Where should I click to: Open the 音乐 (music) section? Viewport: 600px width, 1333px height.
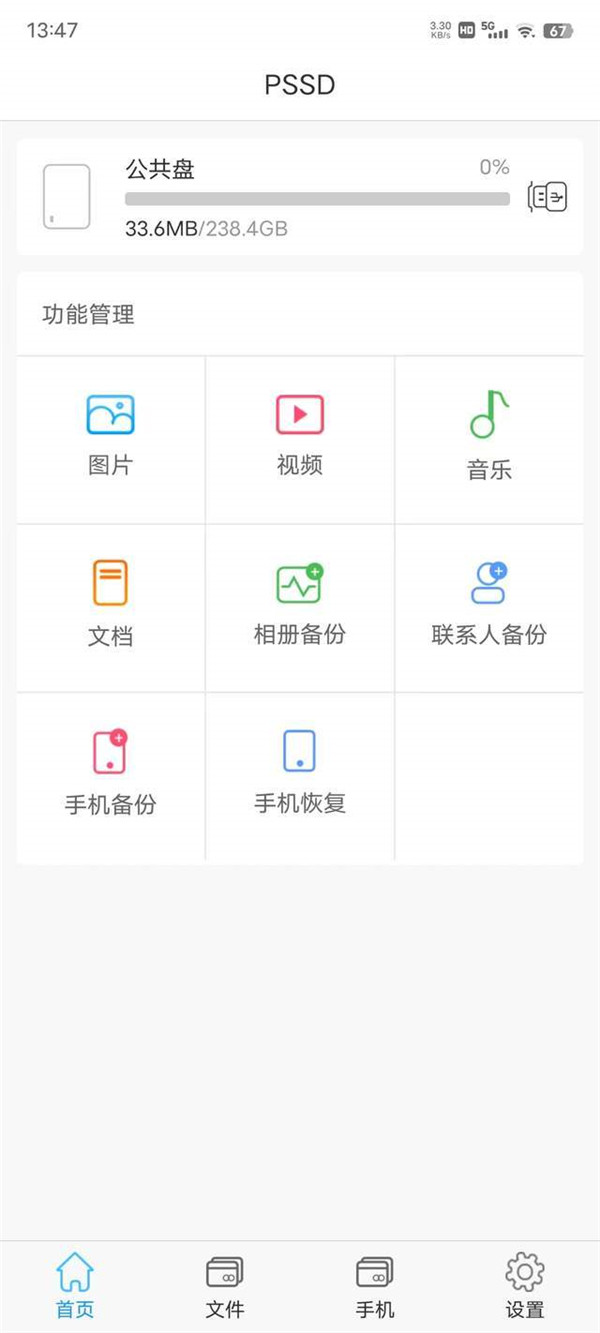489,437
